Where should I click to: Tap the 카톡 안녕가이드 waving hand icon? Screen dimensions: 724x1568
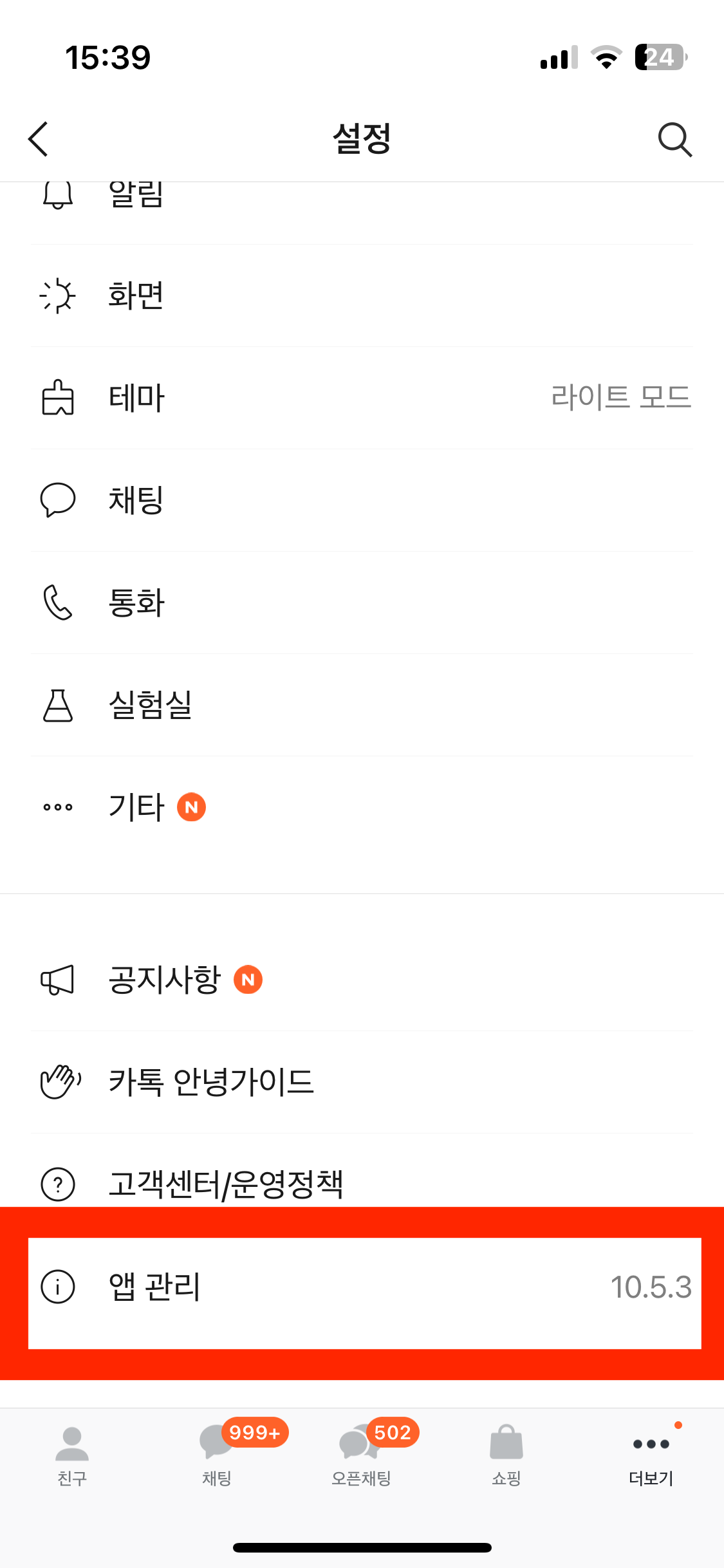pyautogui.click(x=58, y=1081)
